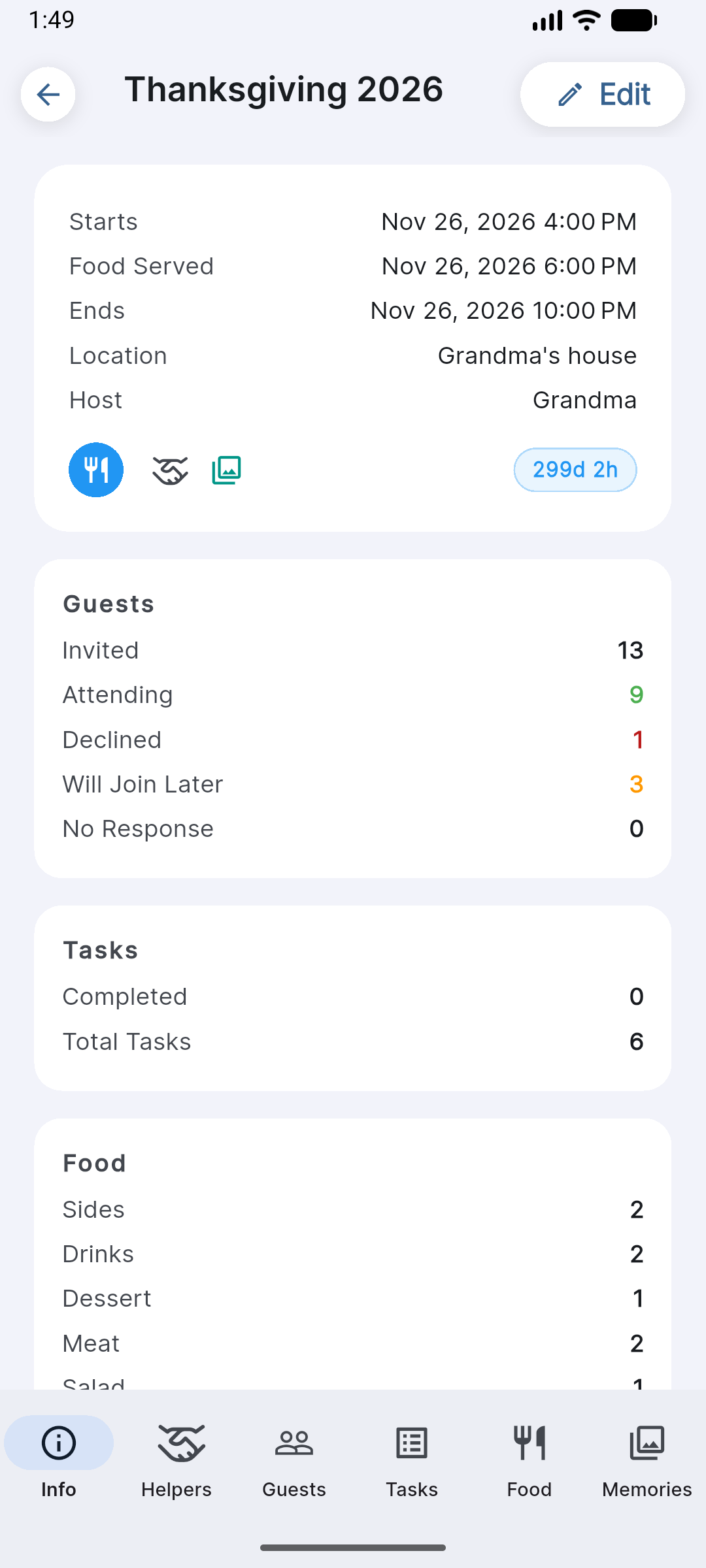706x1568 pixels.
Task: Select the blue meal icon on the event card
Action: pos(95,469)
